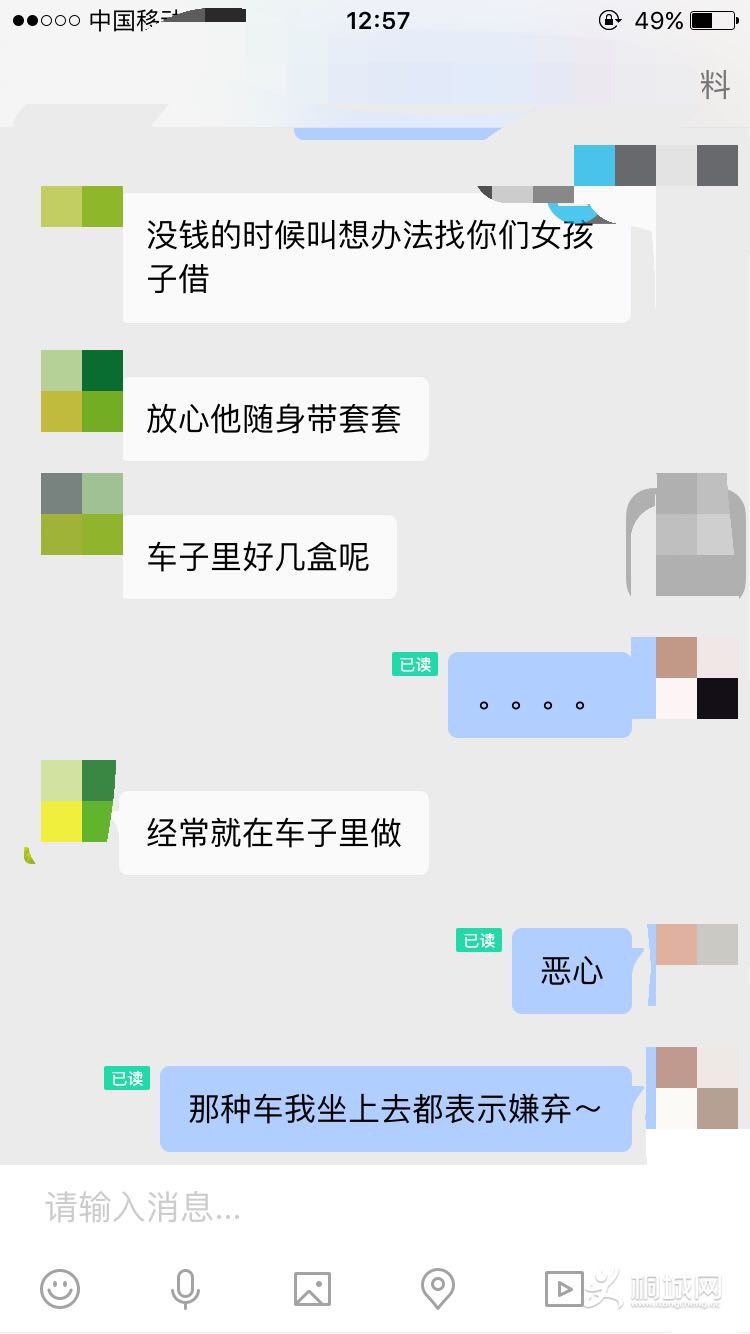Open the emoji picker
The height and width of the screenshot is (1334, 750).
pyautogui.click(x=60, y=1289)
